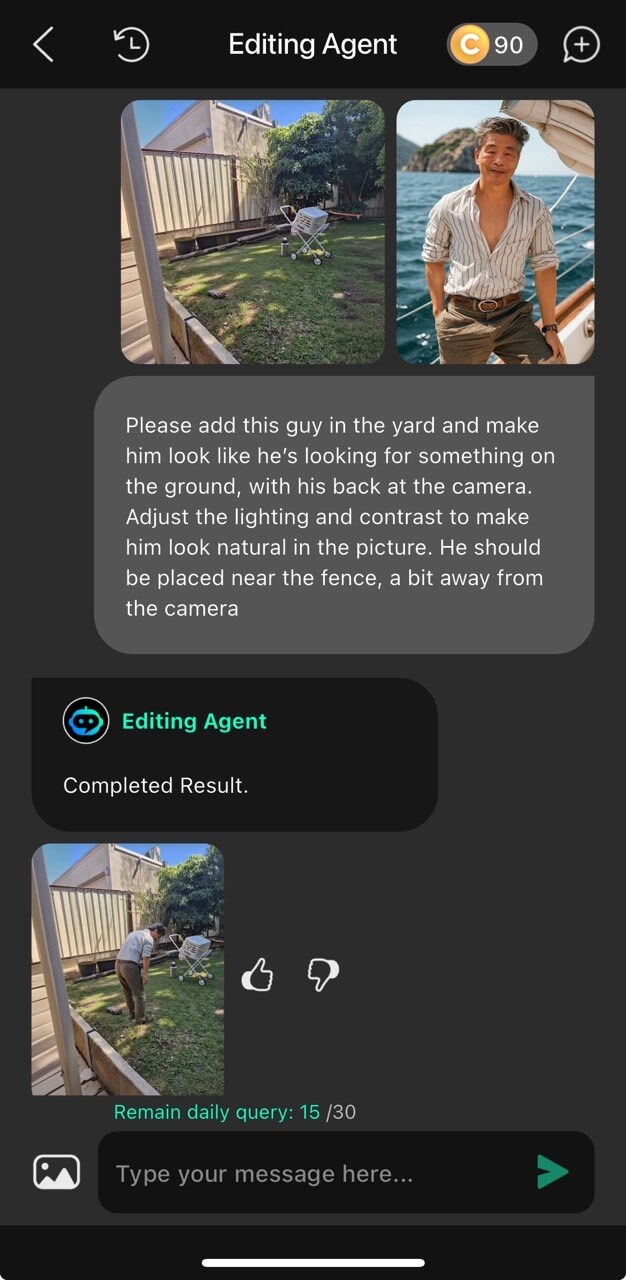Attach an image from the gallery
626x1280 pixels.
point(57,1171)
